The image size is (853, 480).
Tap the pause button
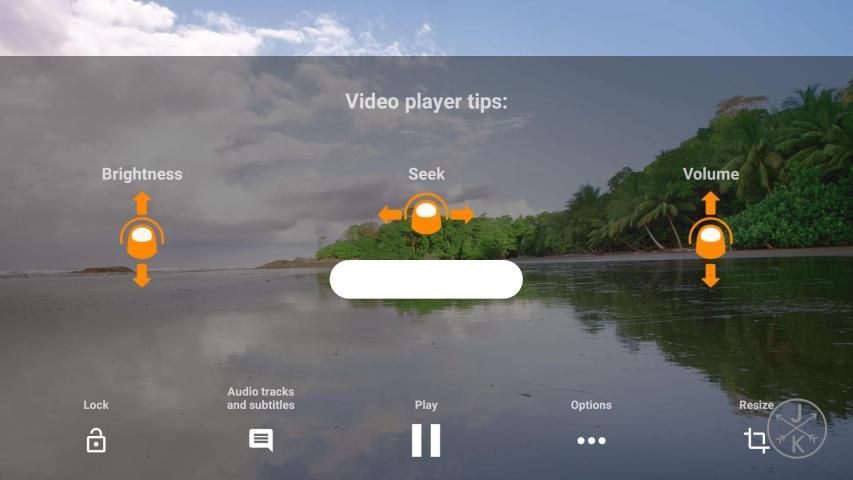pos(426,440)
